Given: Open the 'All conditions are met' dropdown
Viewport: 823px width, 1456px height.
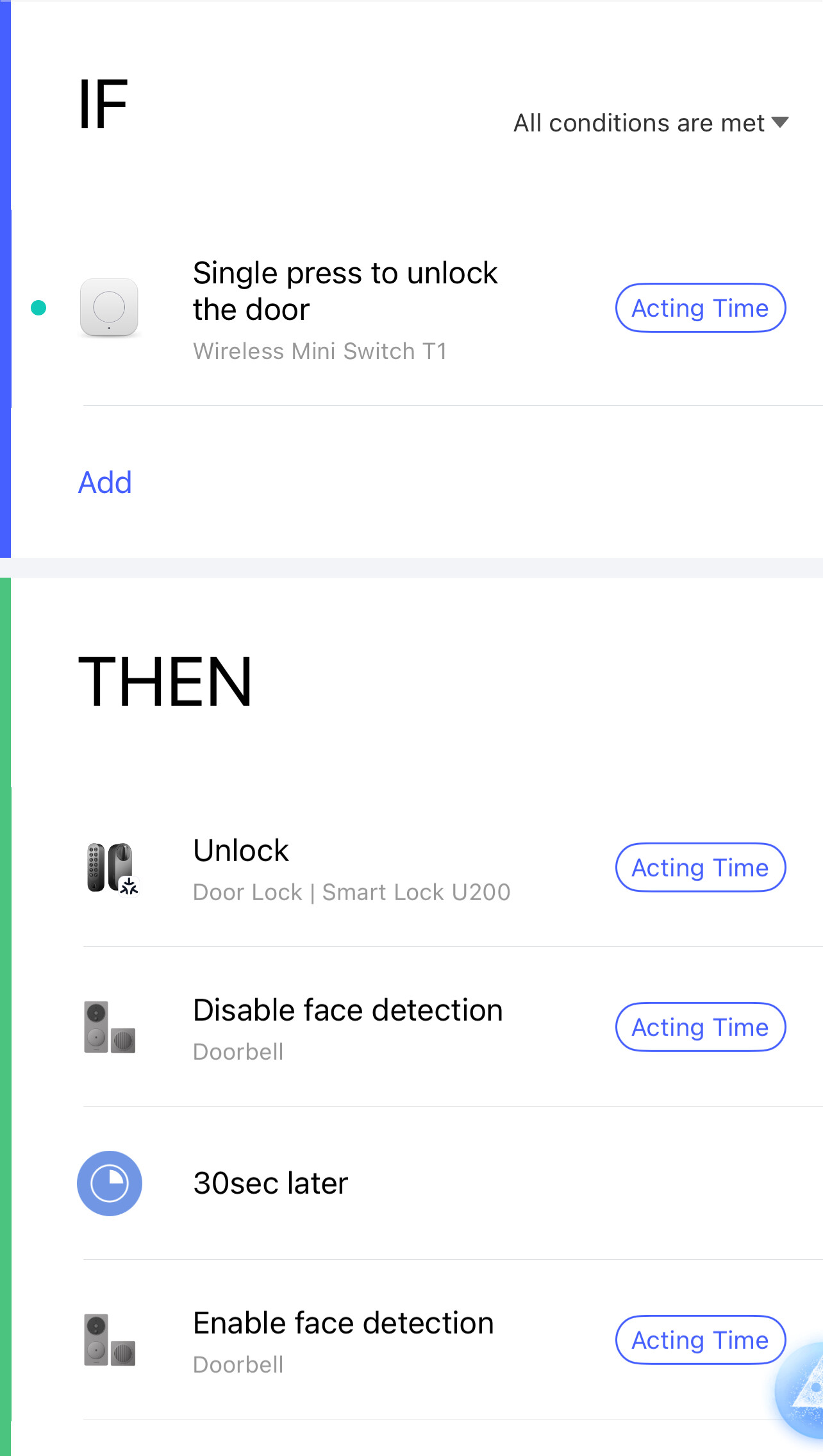Looking at the screenshot, I should pos(651,122).
